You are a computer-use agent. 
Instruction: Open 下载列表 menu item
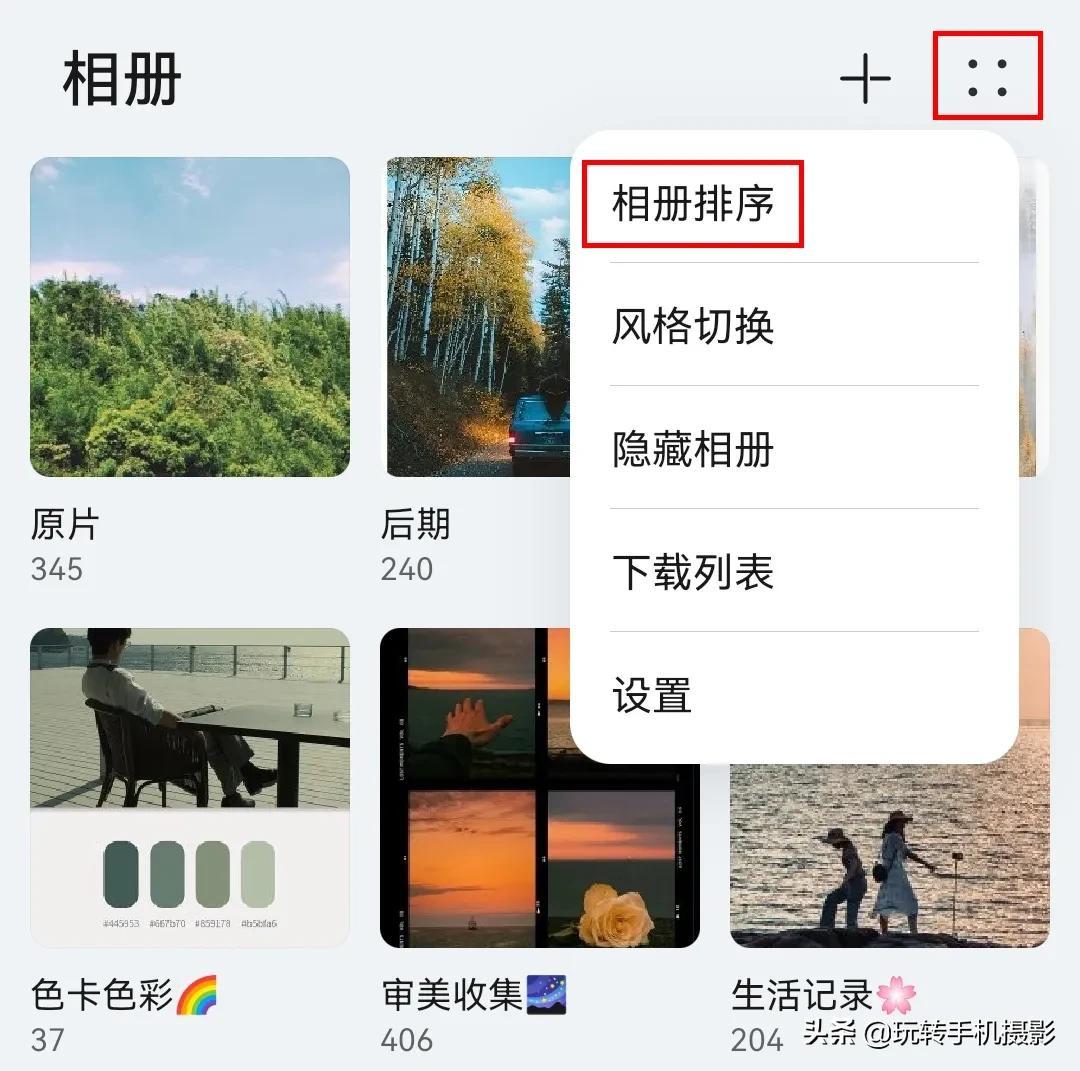(x=693, y=572)
